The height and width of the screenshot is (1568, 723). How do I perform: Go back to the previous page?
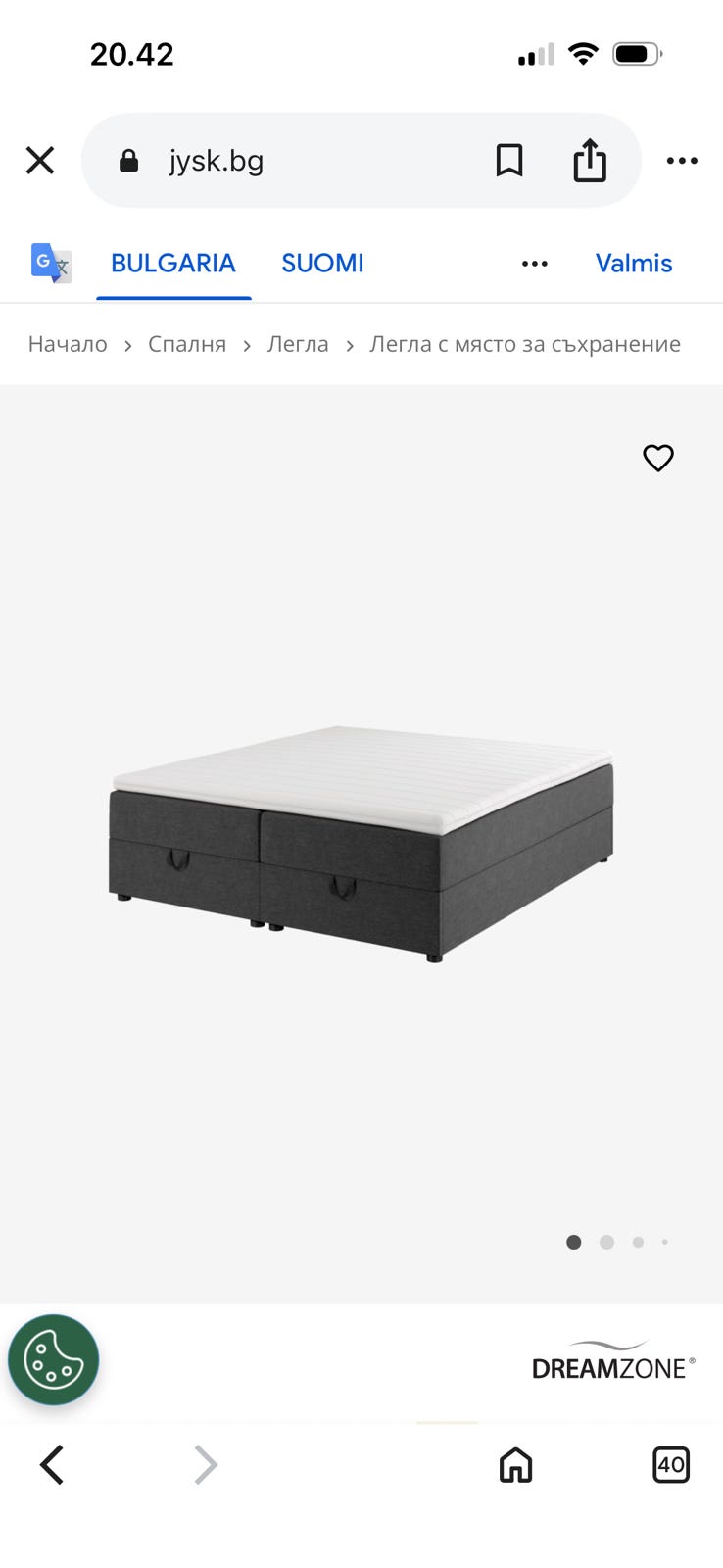52,1465
